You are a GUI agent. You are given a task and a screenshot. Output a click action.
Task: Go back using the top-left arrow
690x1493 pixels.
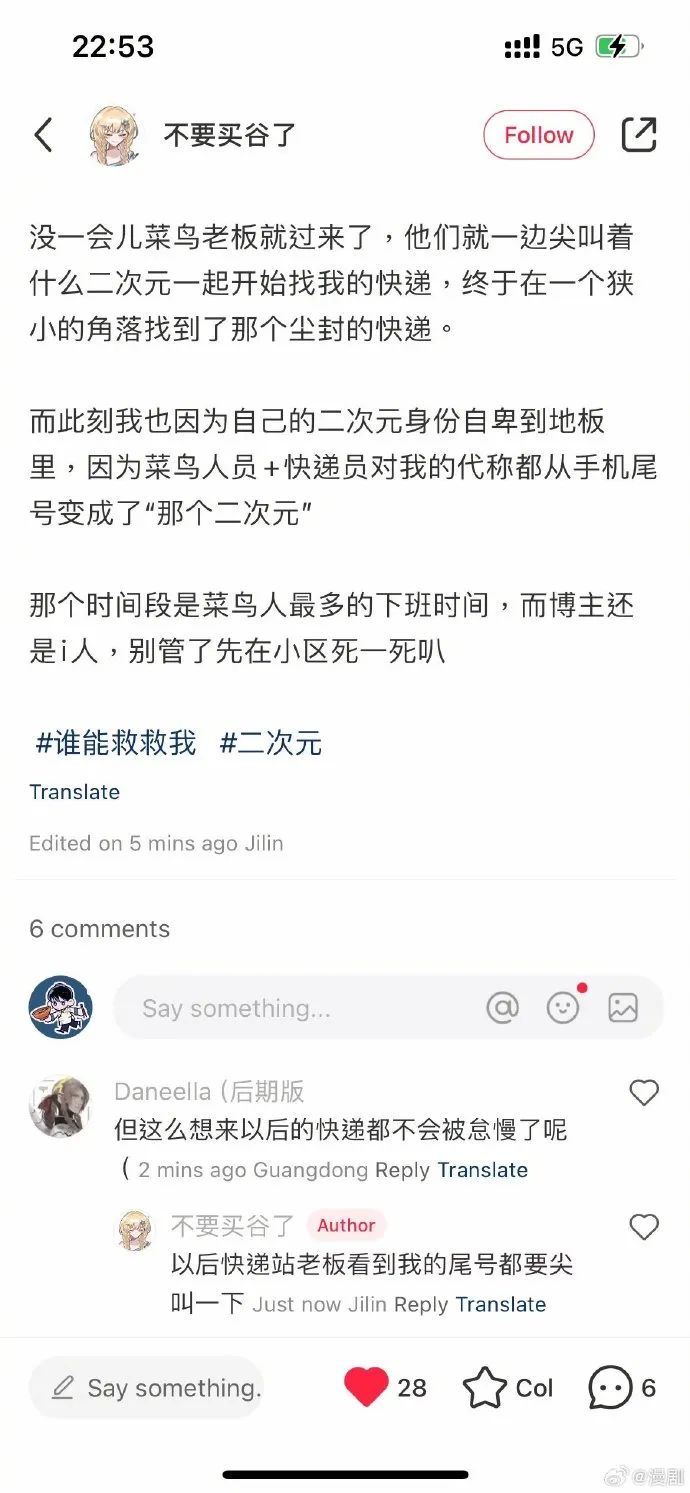43,135
